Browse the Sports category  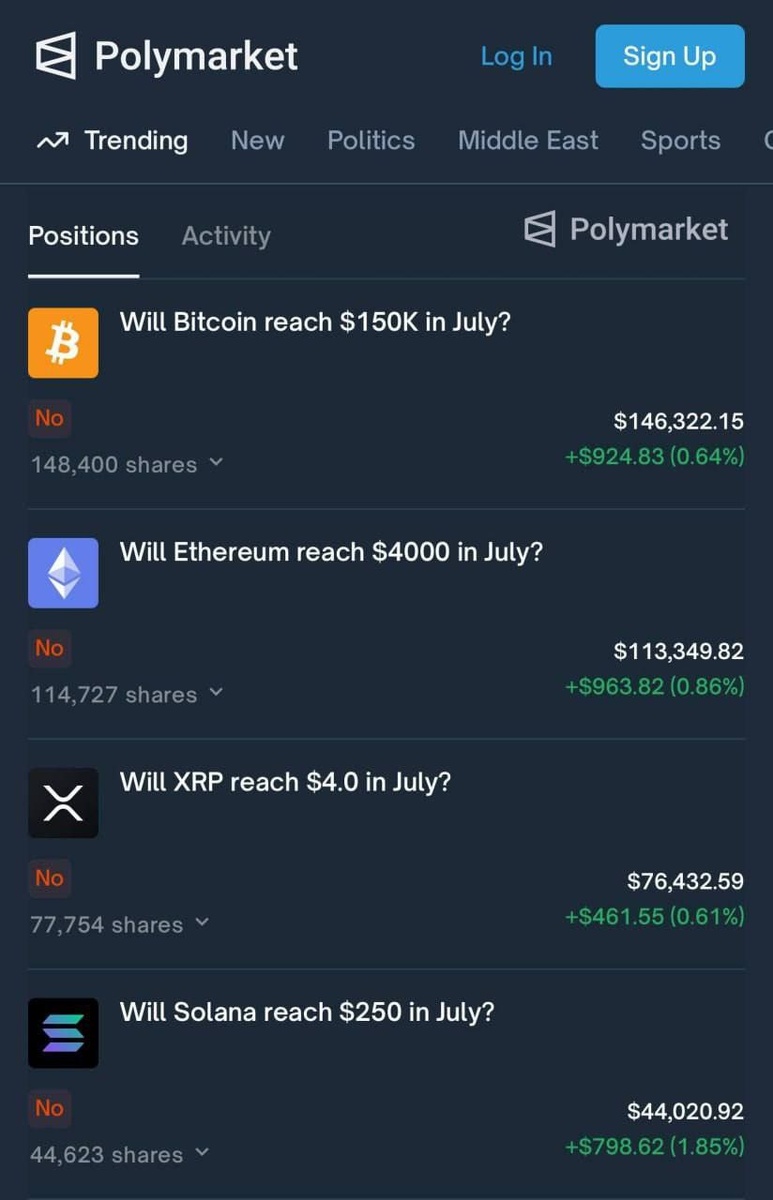click(x=680, y=141)
